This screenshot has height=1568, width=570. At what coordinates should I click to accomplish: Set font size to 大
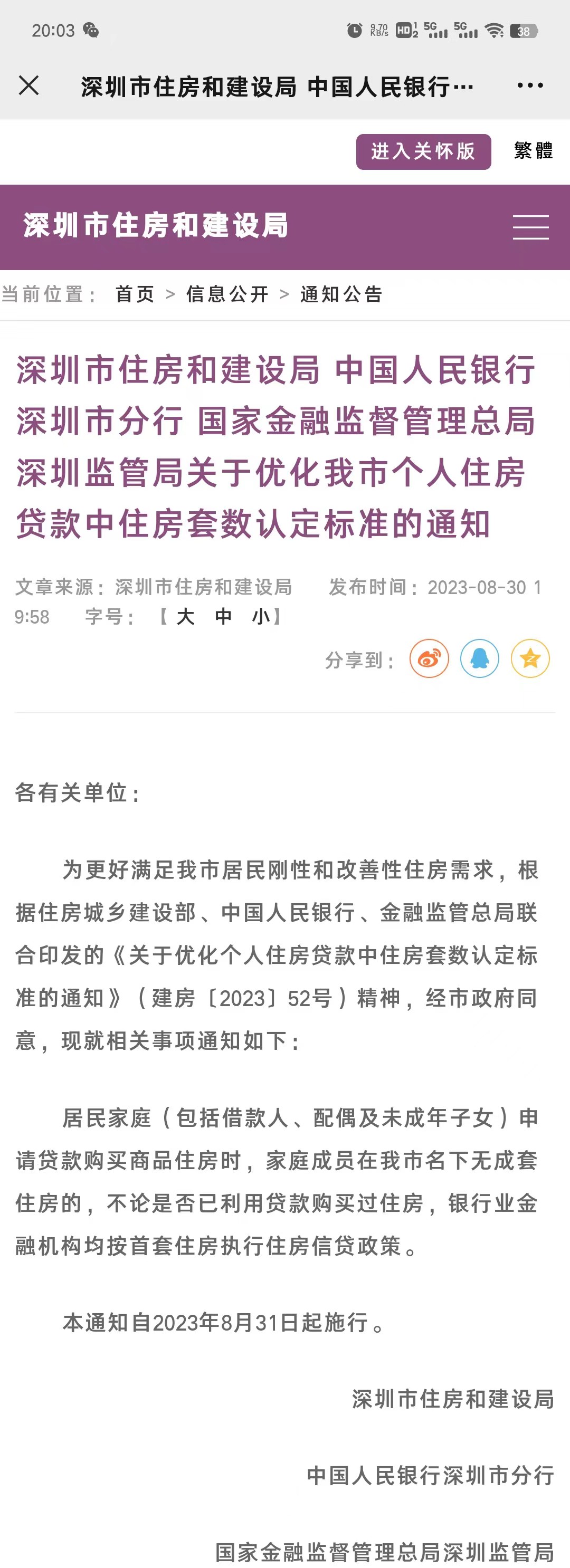pos(185,617)
